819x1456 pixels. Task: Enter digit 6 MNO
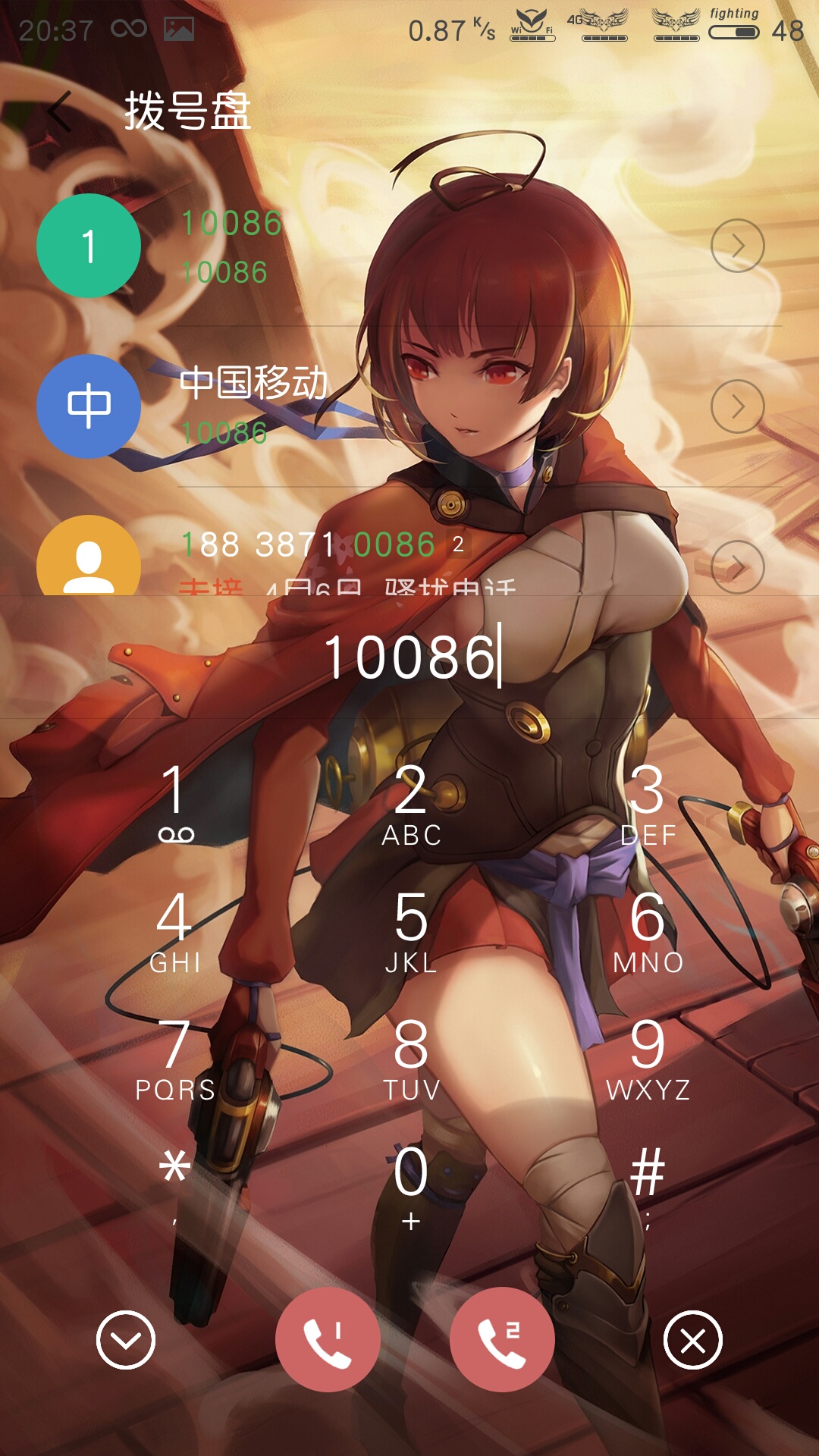(x=648, y=931)
